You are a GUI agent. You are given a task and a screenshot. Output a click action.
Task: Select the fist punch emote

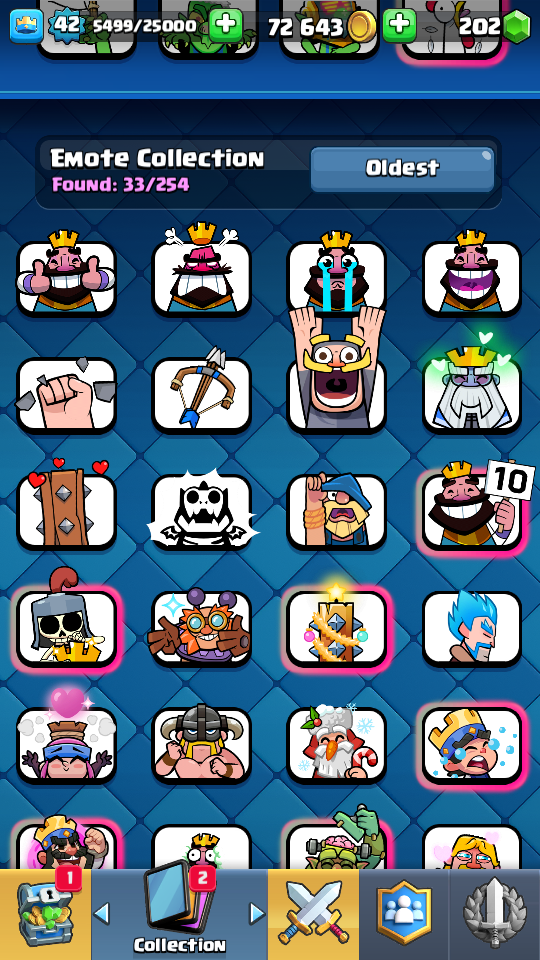coord(66,394)
